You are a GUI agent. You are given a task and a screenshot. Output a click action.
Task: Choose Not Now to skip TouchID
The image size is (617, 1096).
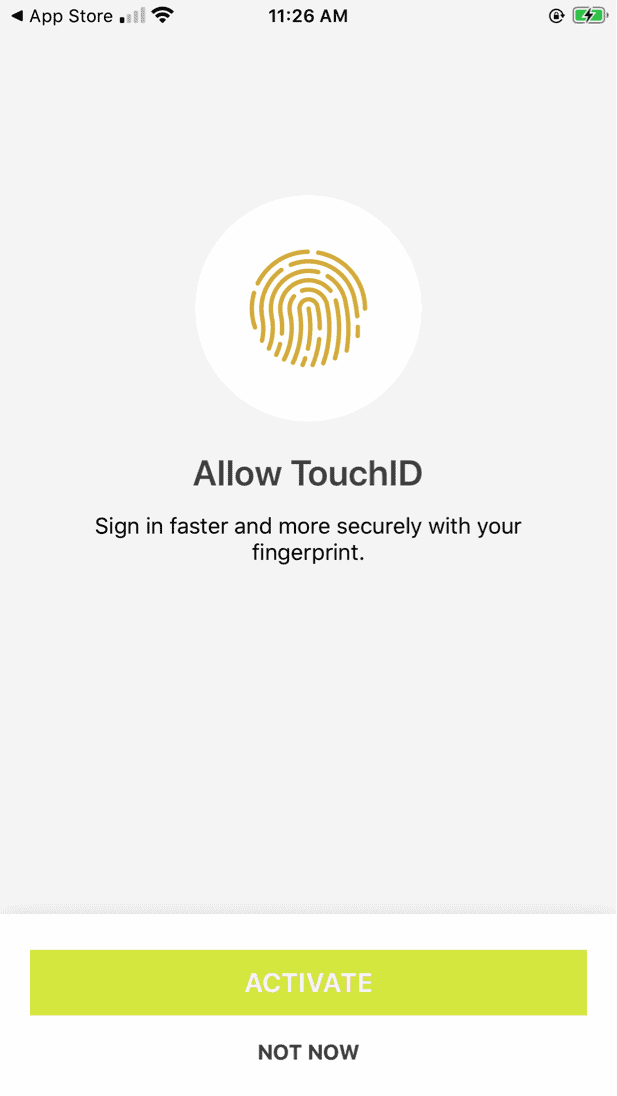[308, 1052]
